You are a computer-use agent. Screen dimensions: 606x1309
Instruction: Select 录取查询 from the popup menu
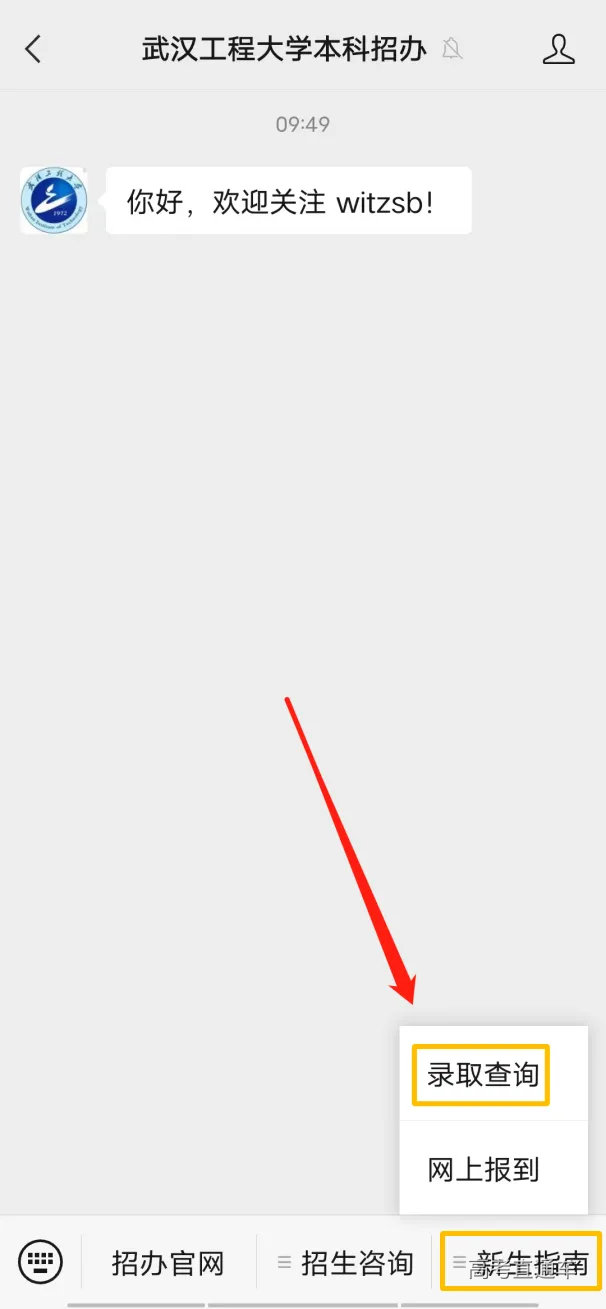pyautogui.click(x=483, y=1075)
